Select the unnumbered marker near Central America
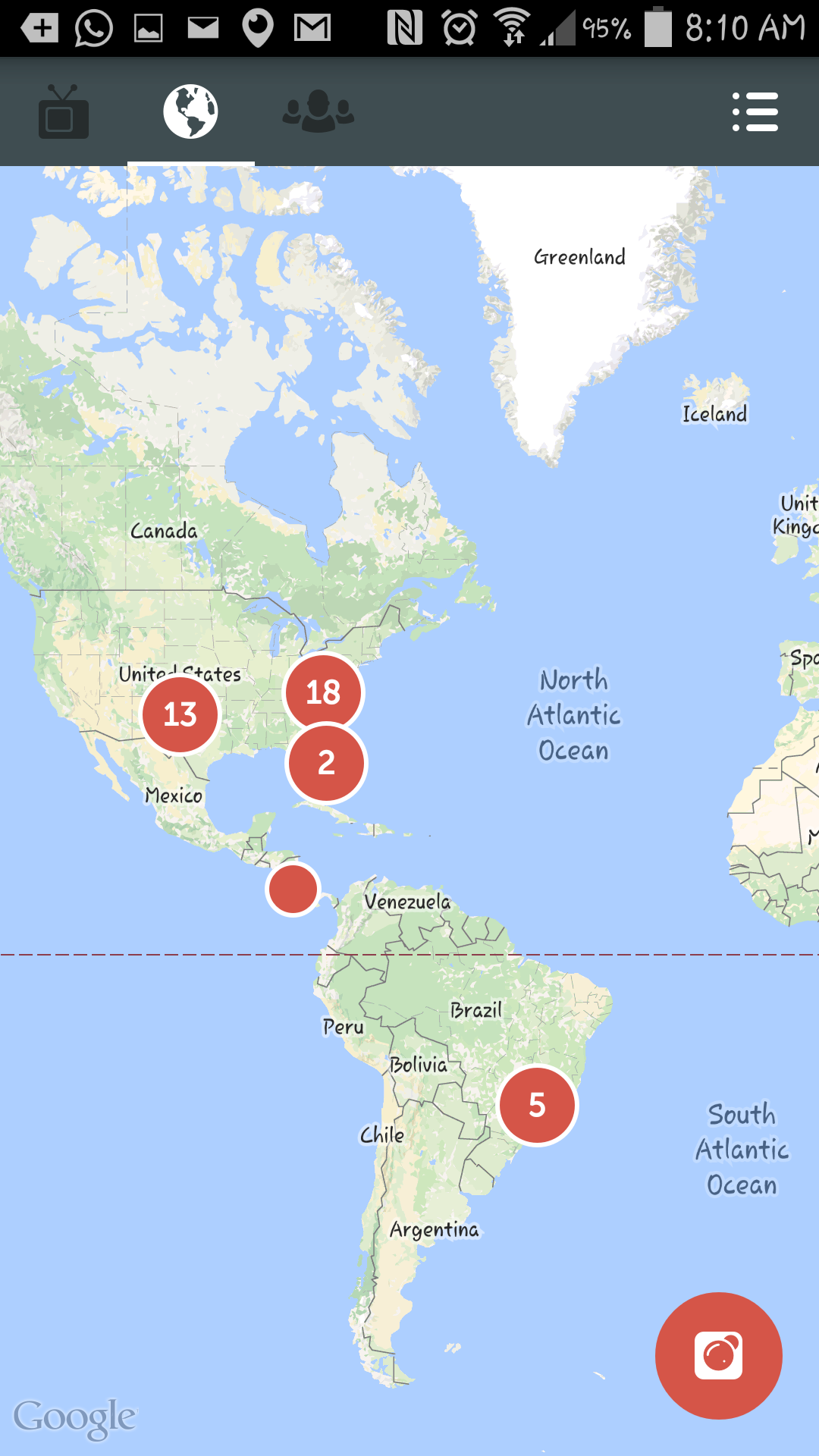Viewport: 819px width, 1456px height. [x=293, y=889]
